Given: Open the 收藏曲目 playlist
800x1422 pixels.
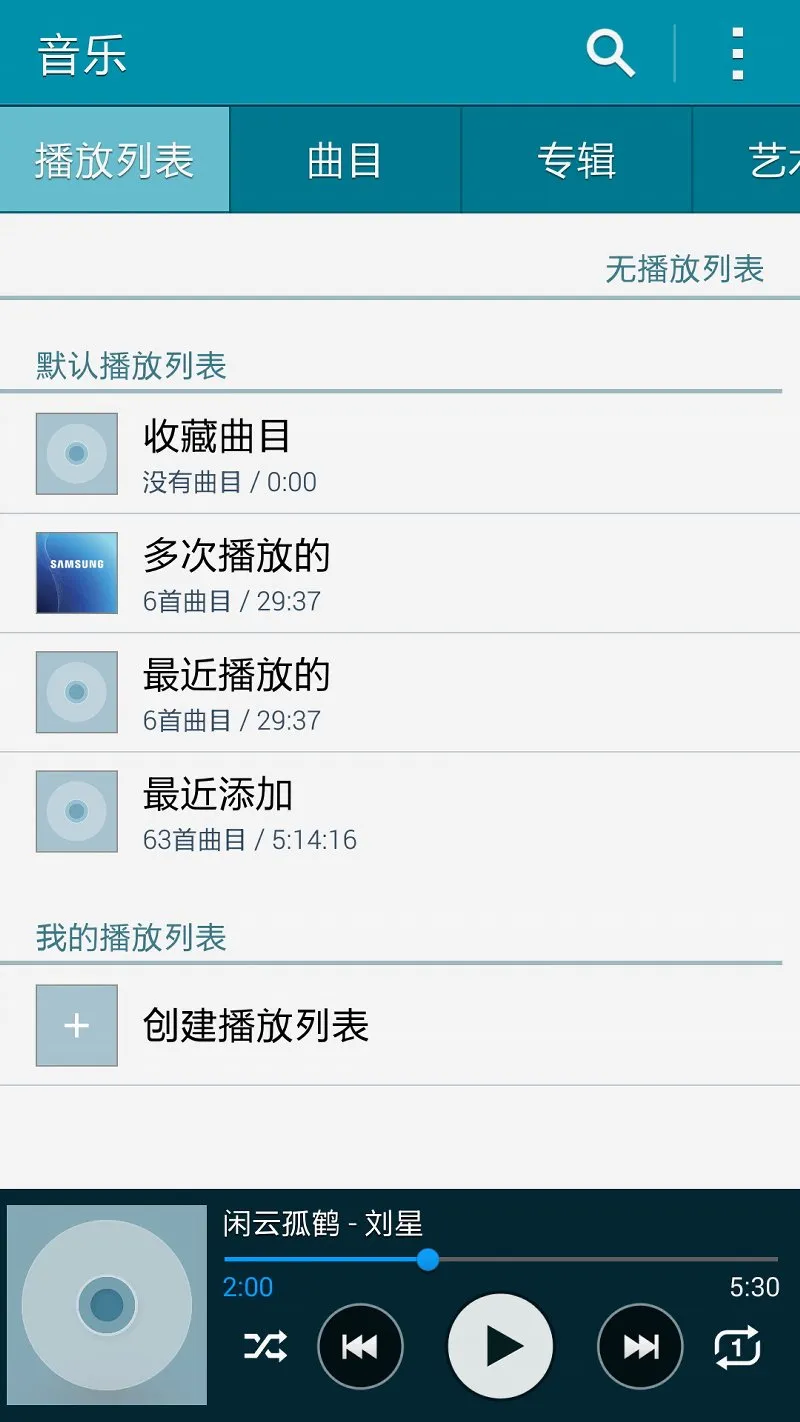Looking at the screenshot, I should point(400,454).
